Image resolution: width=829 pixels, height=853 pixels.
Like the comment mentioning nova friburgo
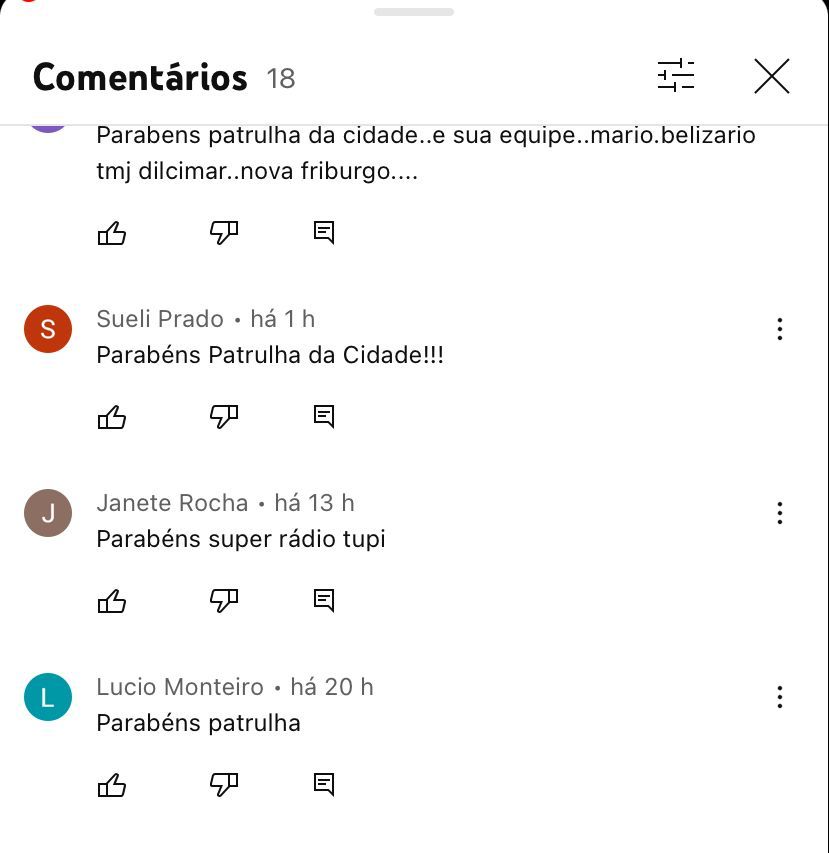pos(112,233)
